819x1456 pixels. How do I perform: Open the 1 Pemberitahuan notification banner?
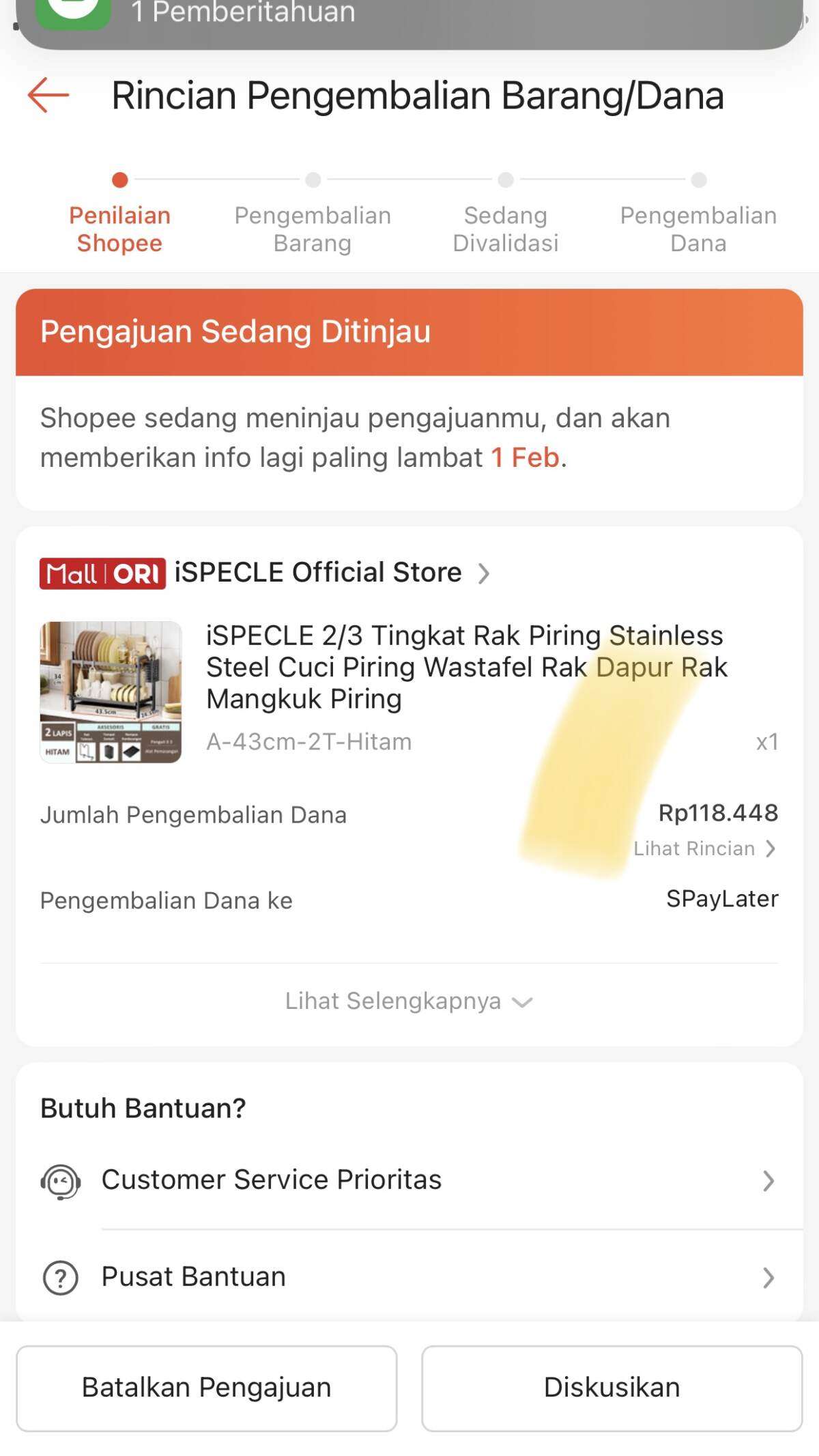pyautogui.click(x=408, y=17)
